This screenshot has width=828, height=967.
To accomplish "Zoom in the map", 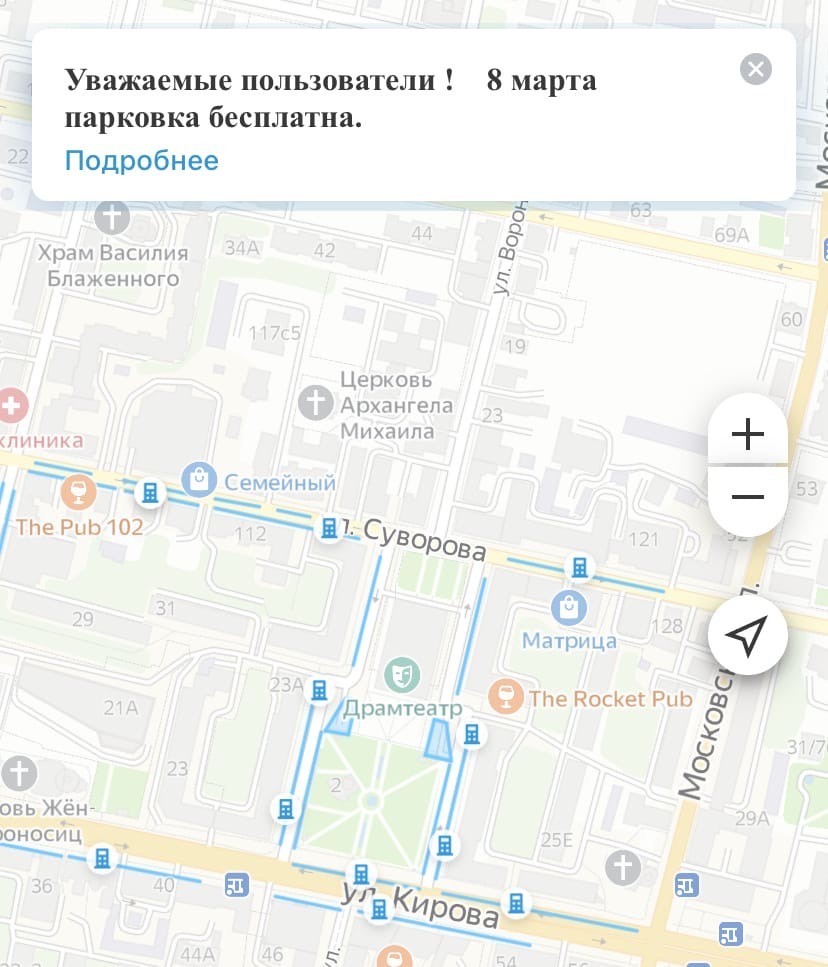I will point(747,433).
